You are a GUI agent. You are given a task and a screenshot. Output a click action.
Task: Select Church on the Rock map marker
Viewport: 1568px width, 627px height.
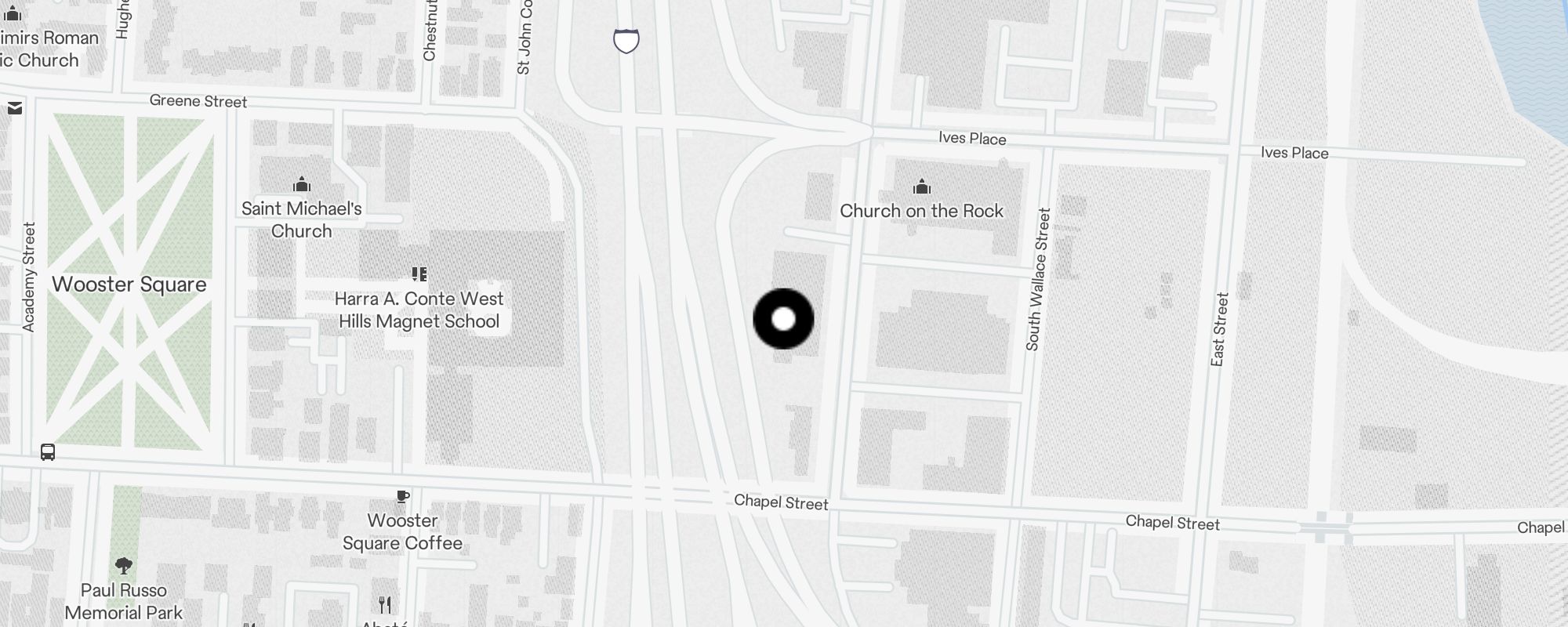point(922,188)
